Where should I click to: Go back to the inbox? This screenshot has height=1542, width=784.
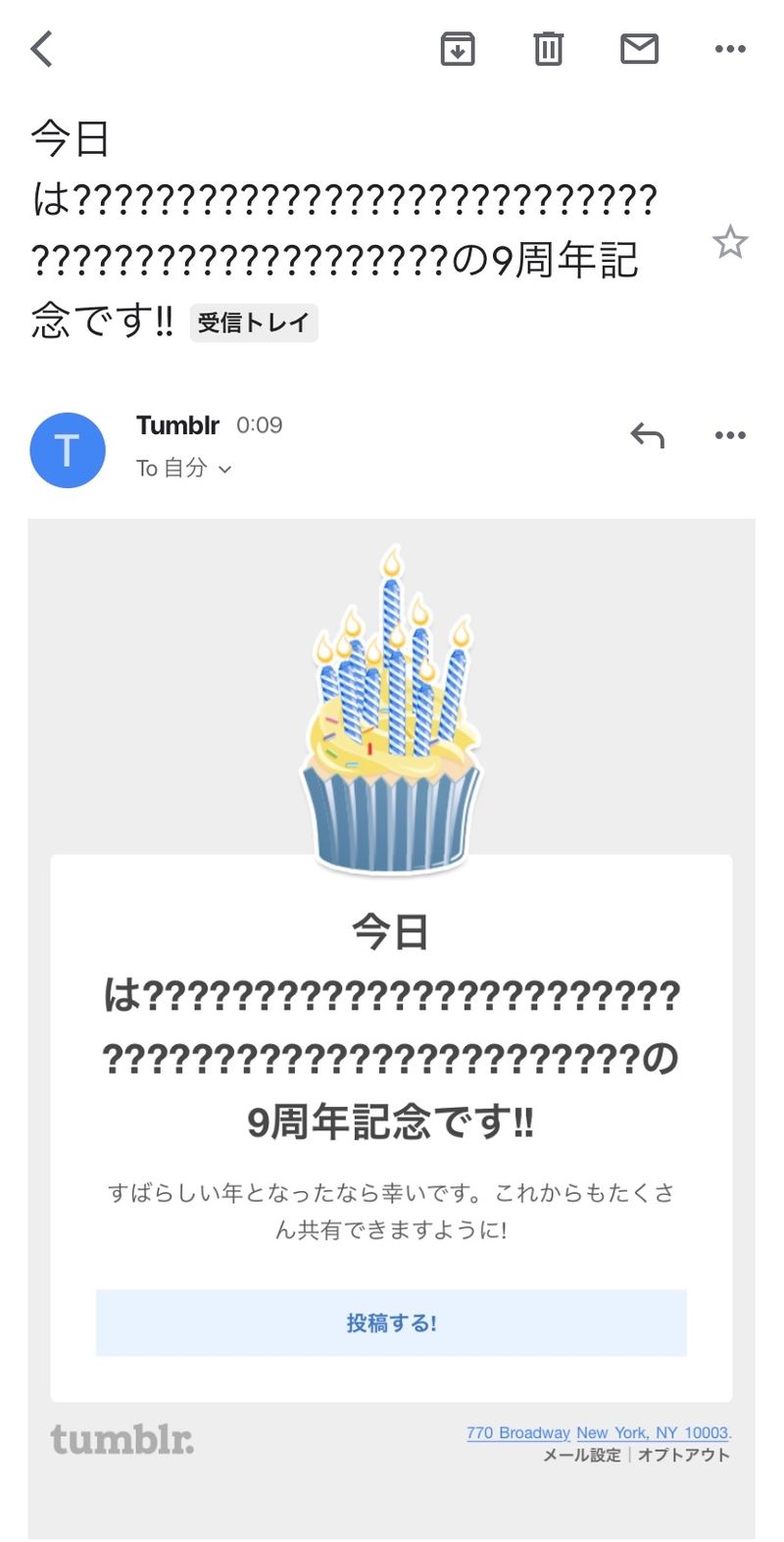pos(42,48)
